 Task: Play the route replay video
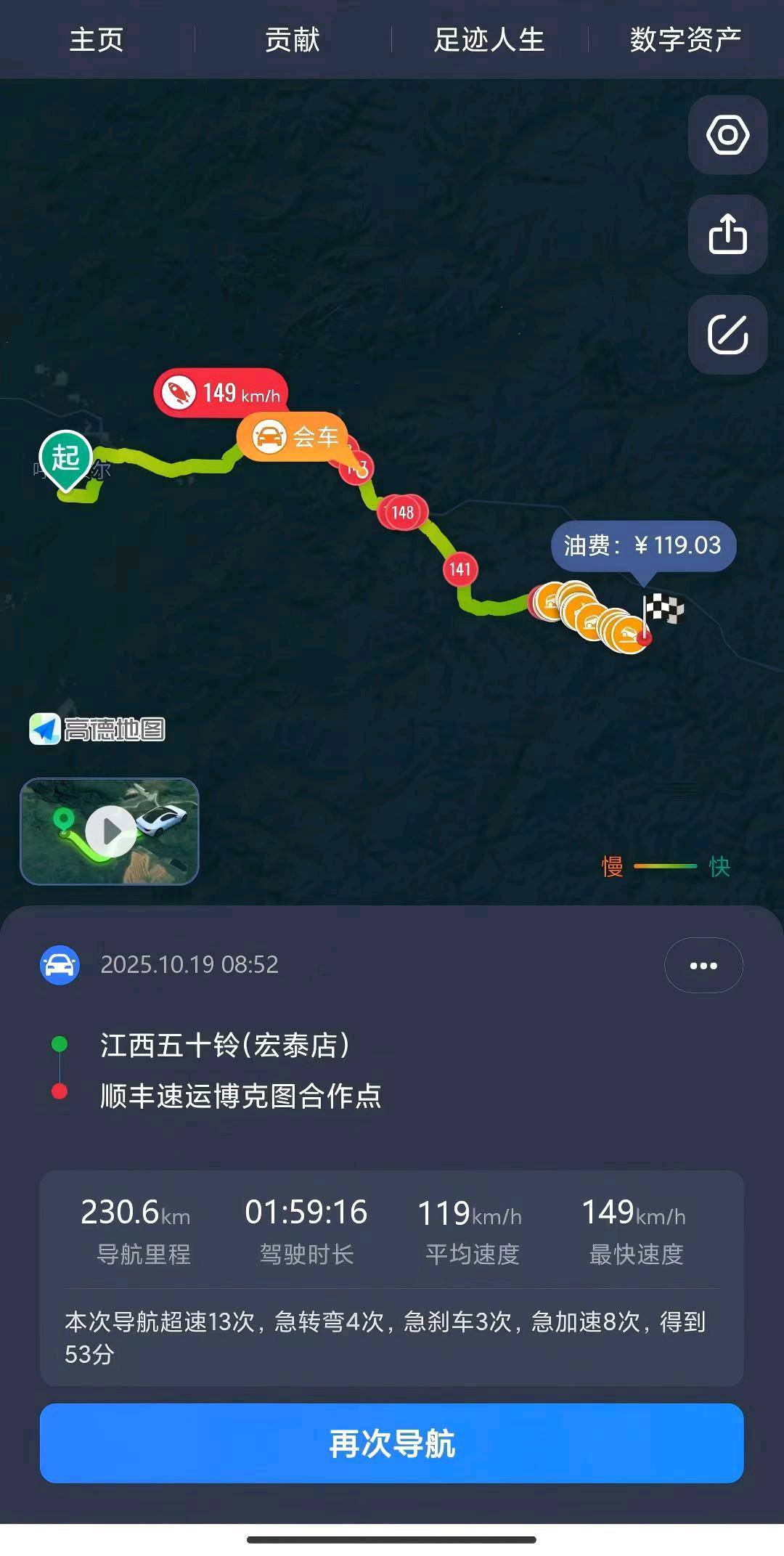(x=110, y=831)
